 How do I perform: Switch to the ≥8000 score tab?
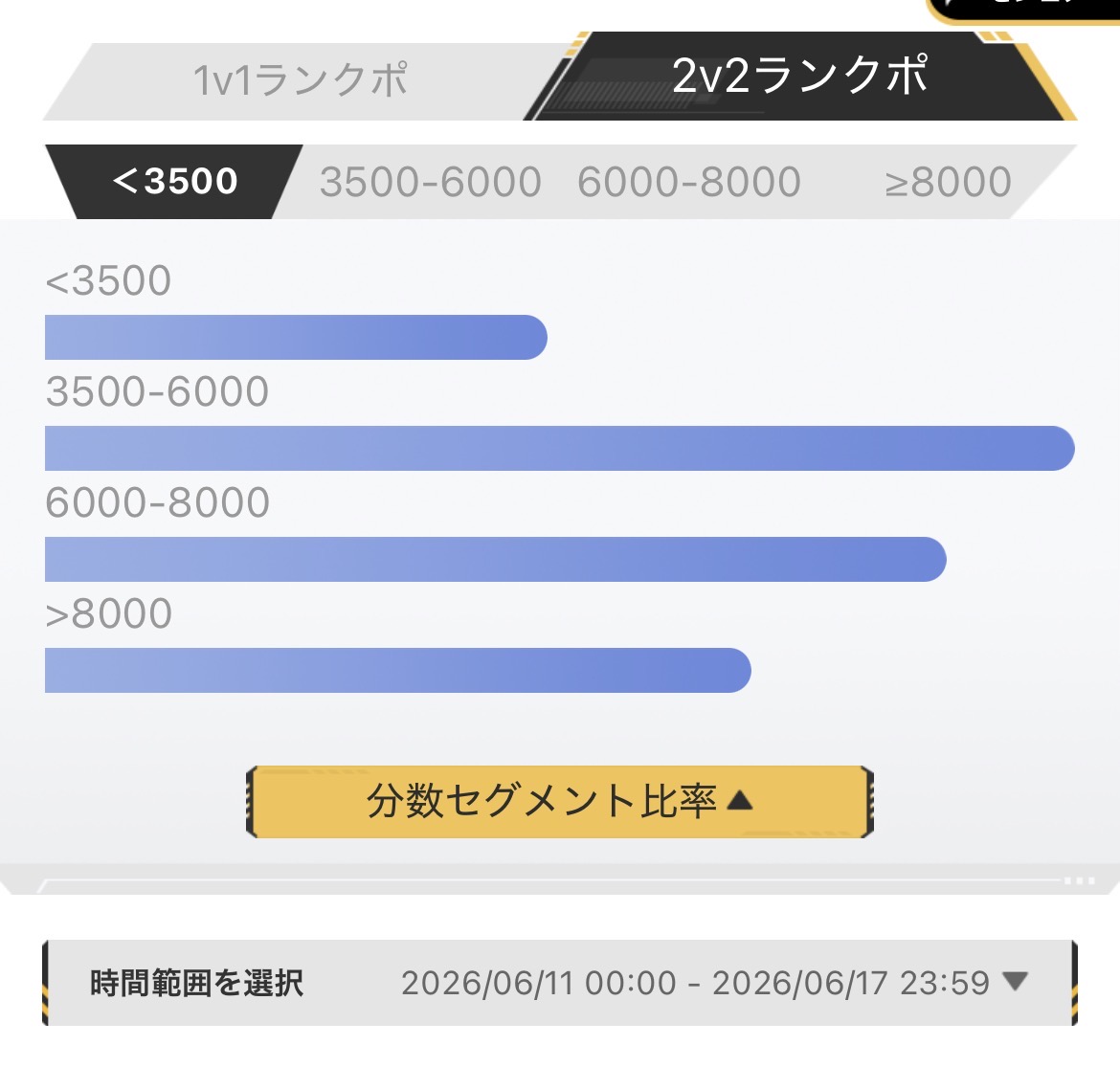(x=948, y=182)
